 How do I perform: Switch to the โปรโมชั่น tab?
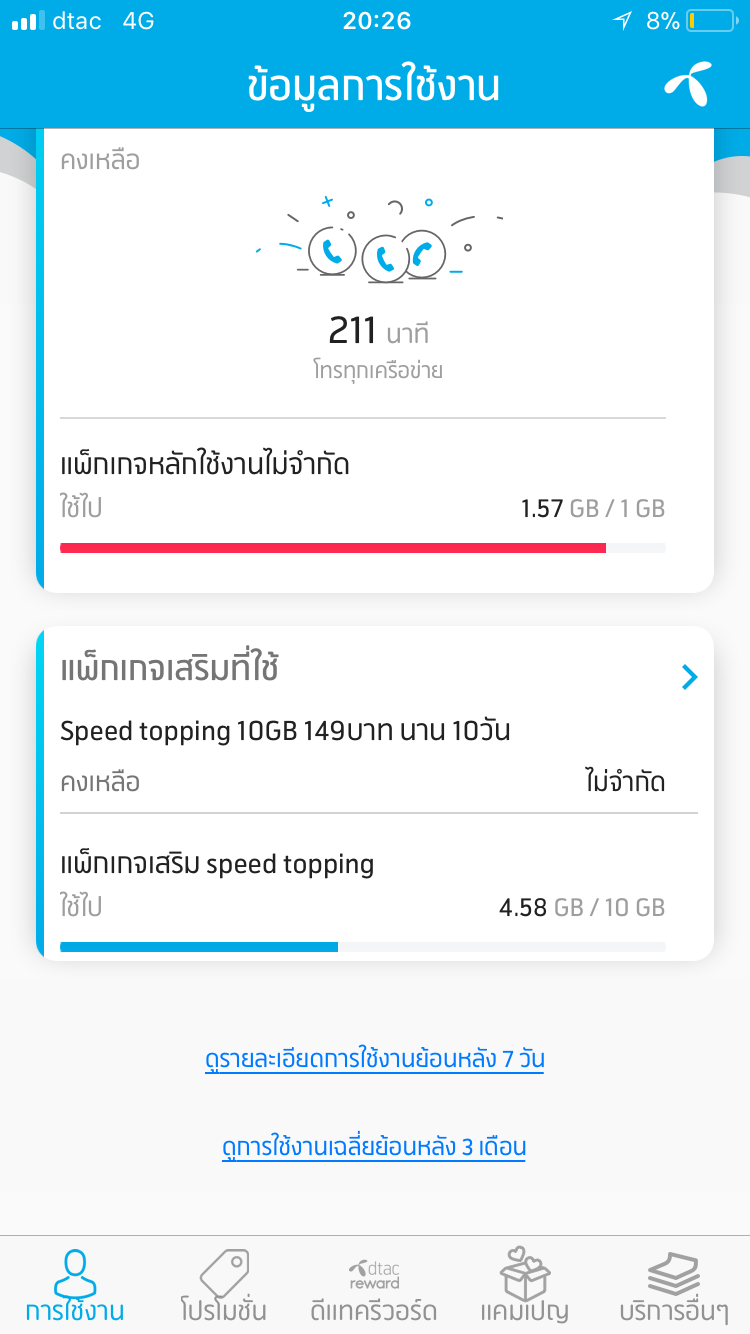click(x=224, y=1285)
